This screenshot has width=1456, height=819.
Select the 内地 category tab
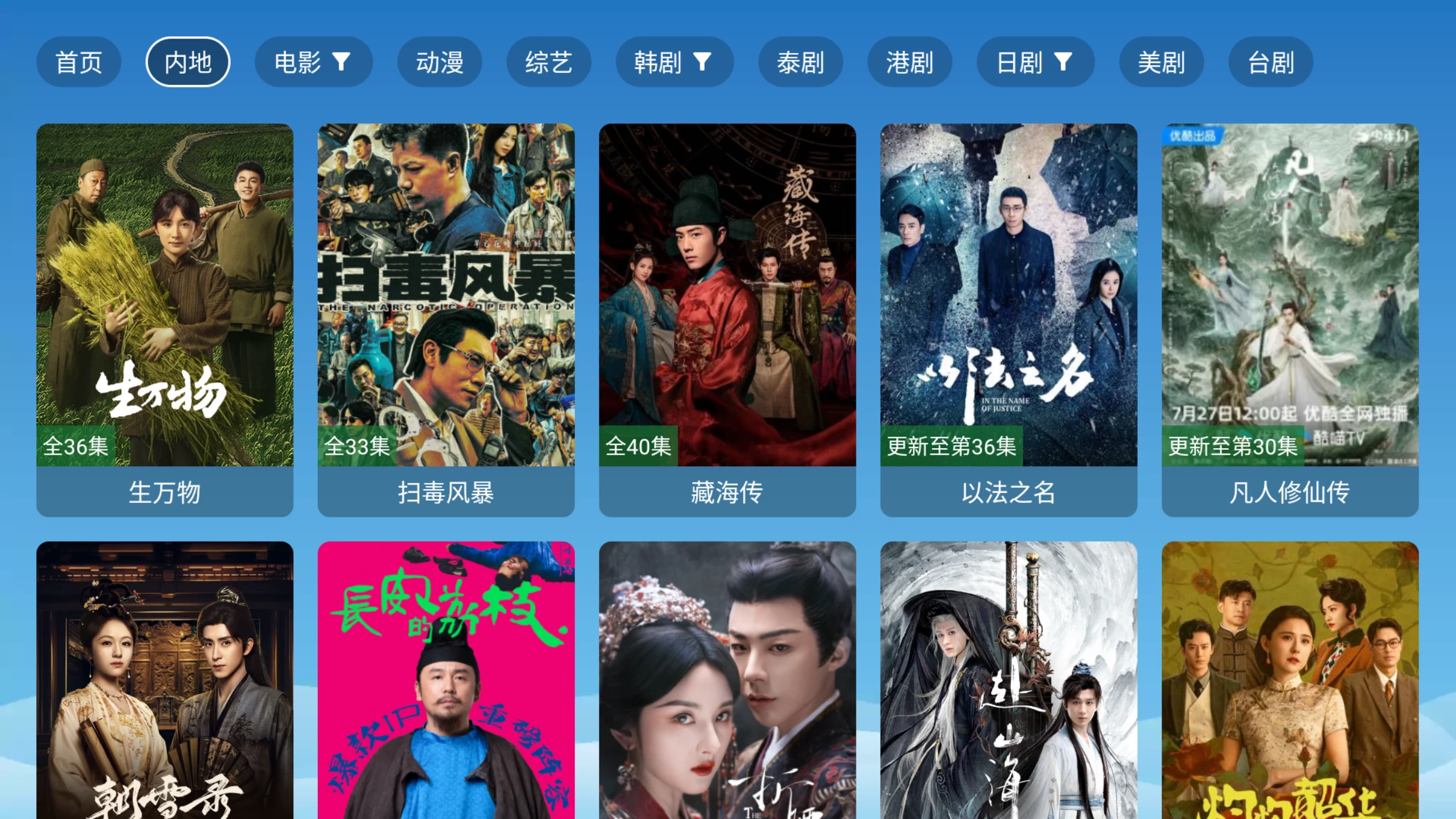(x=188, y=62)
